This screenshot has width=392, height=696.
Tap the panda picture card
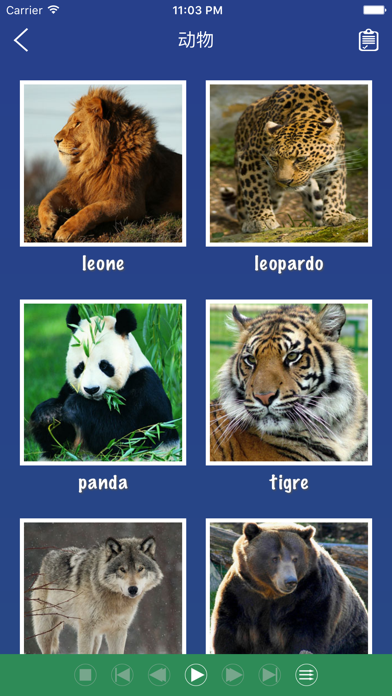(x=103, y=382)
